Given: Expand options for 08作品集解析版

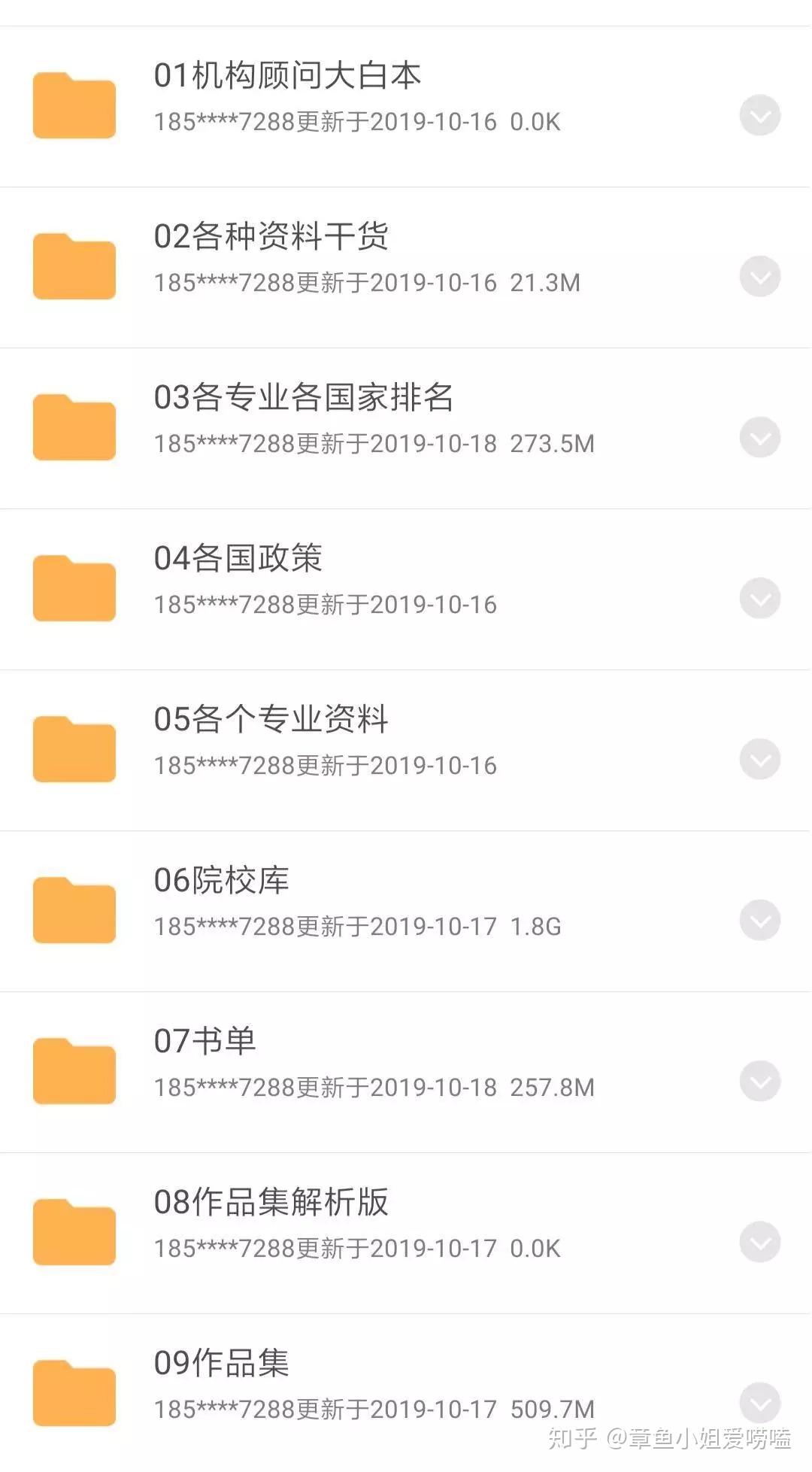Looking at the screenshot, I should pyautogui.click(x=759, y=1243).
